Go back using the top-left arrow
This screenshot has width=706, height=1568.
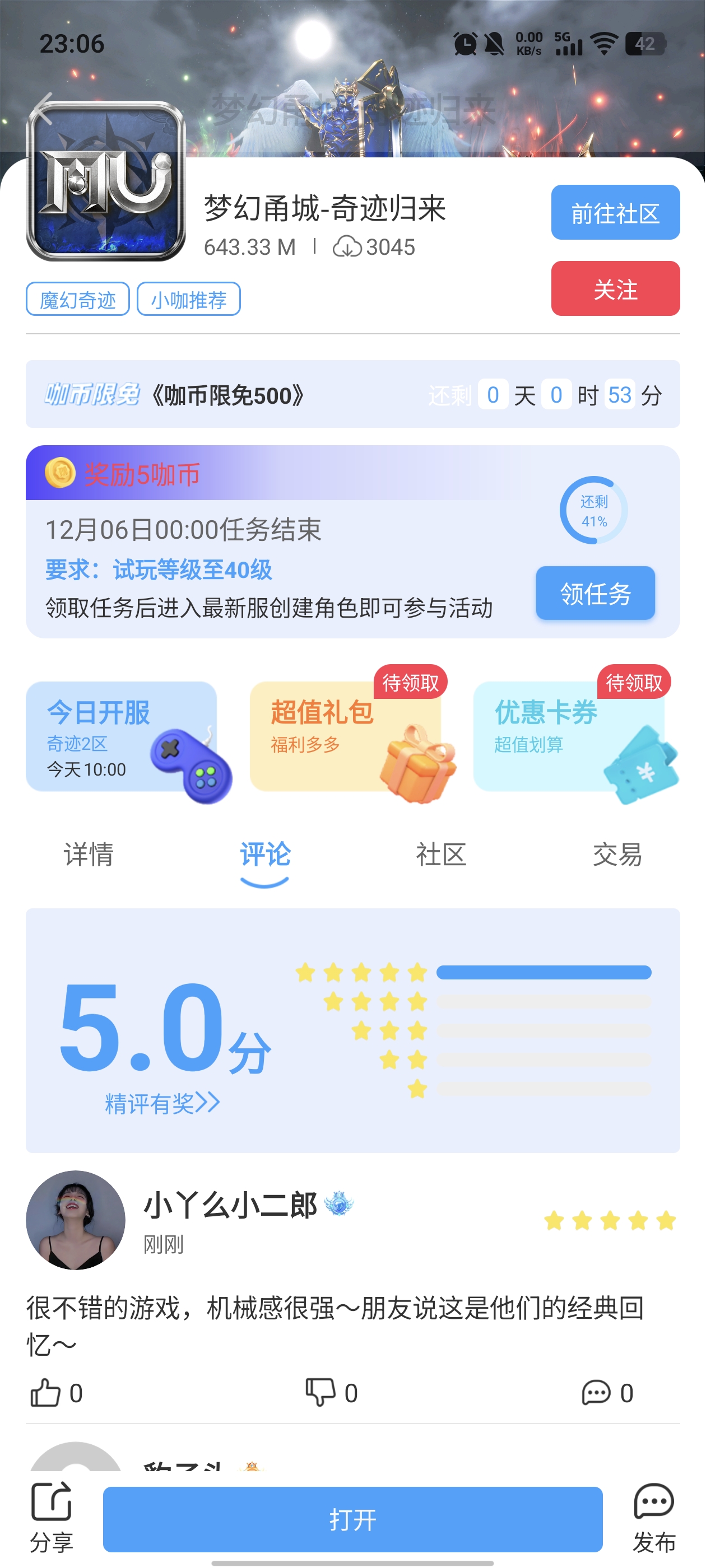click(44, 110)
